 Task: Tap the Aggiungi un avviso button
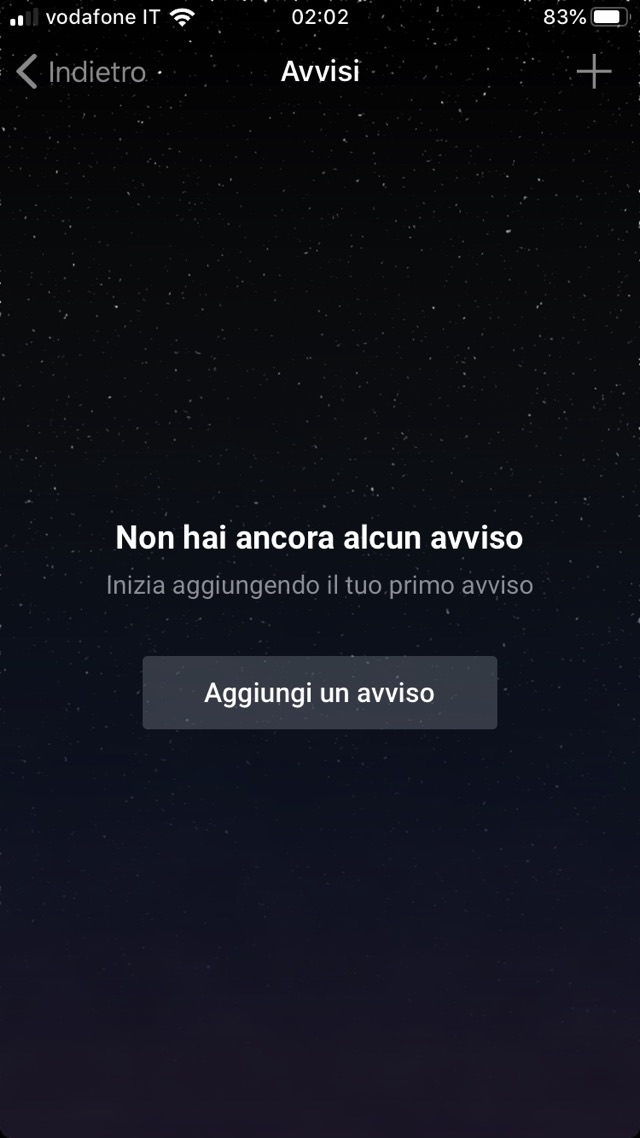pyautogui.click(x=319, y=693)
